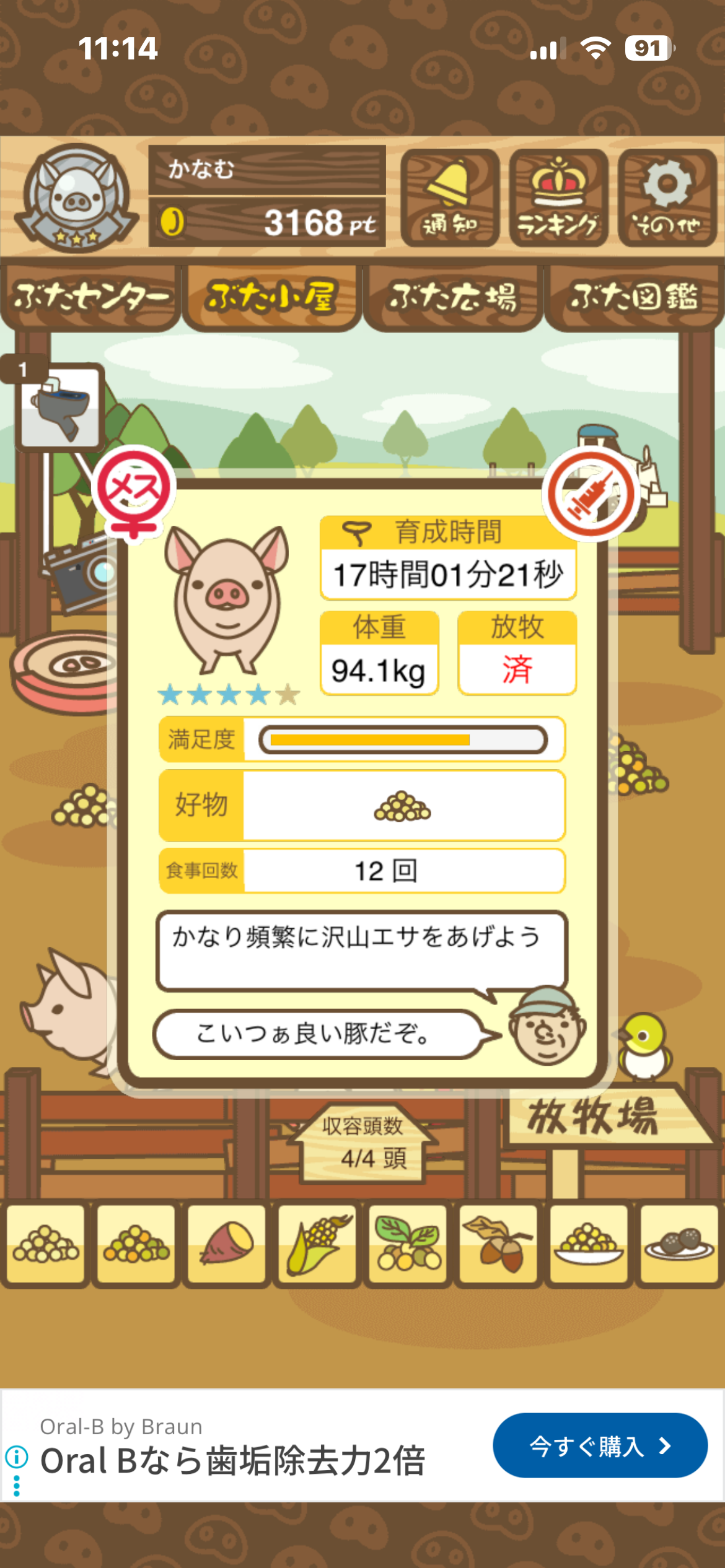Viewport: 725px width, 1568px height.
Task: Switch to the ぶたセンター tab
Action: point(90,297)
